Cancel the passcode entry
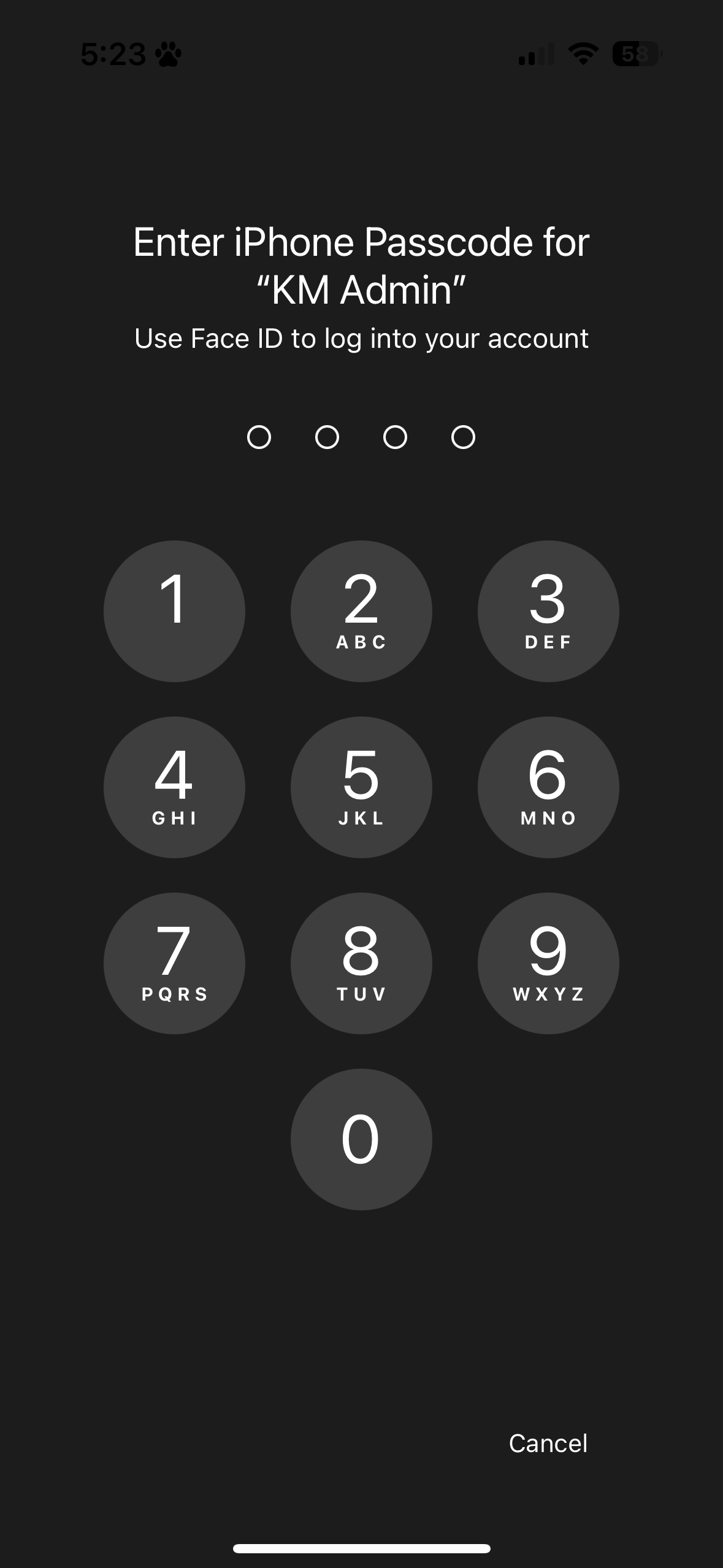 [x=548, y=1443]
